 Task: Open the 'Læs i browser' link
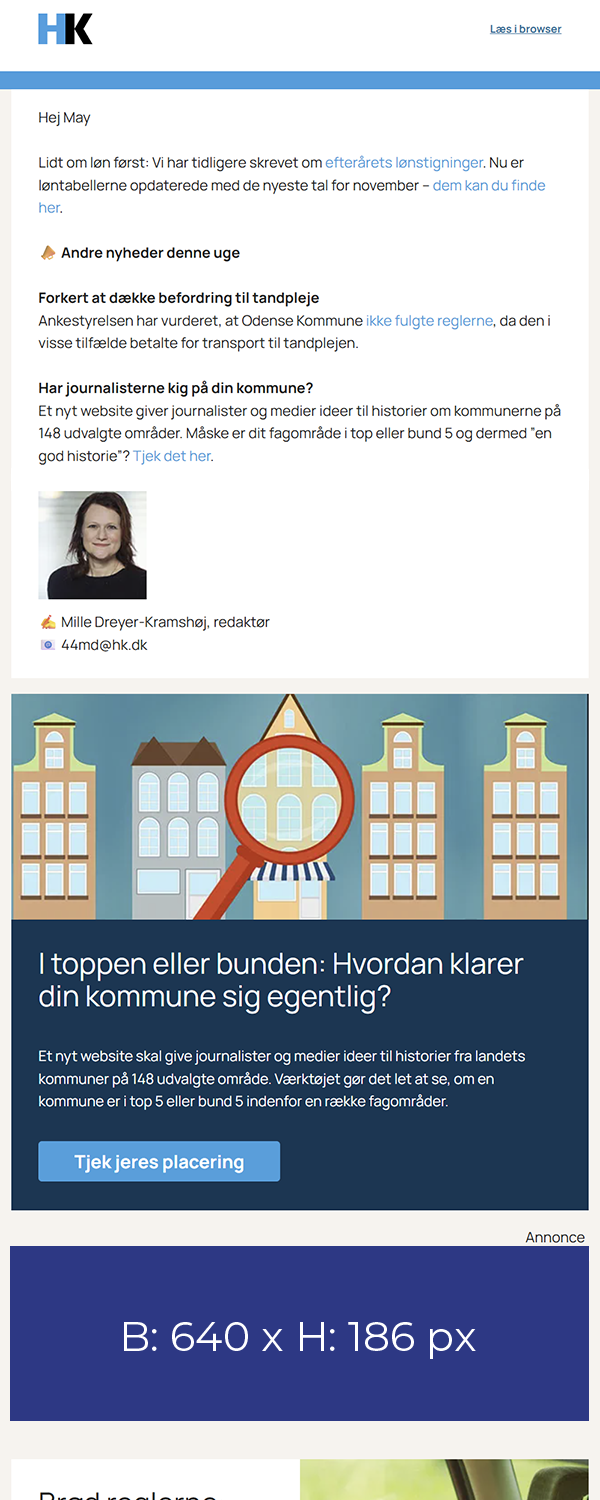click(x=525, y=29)
